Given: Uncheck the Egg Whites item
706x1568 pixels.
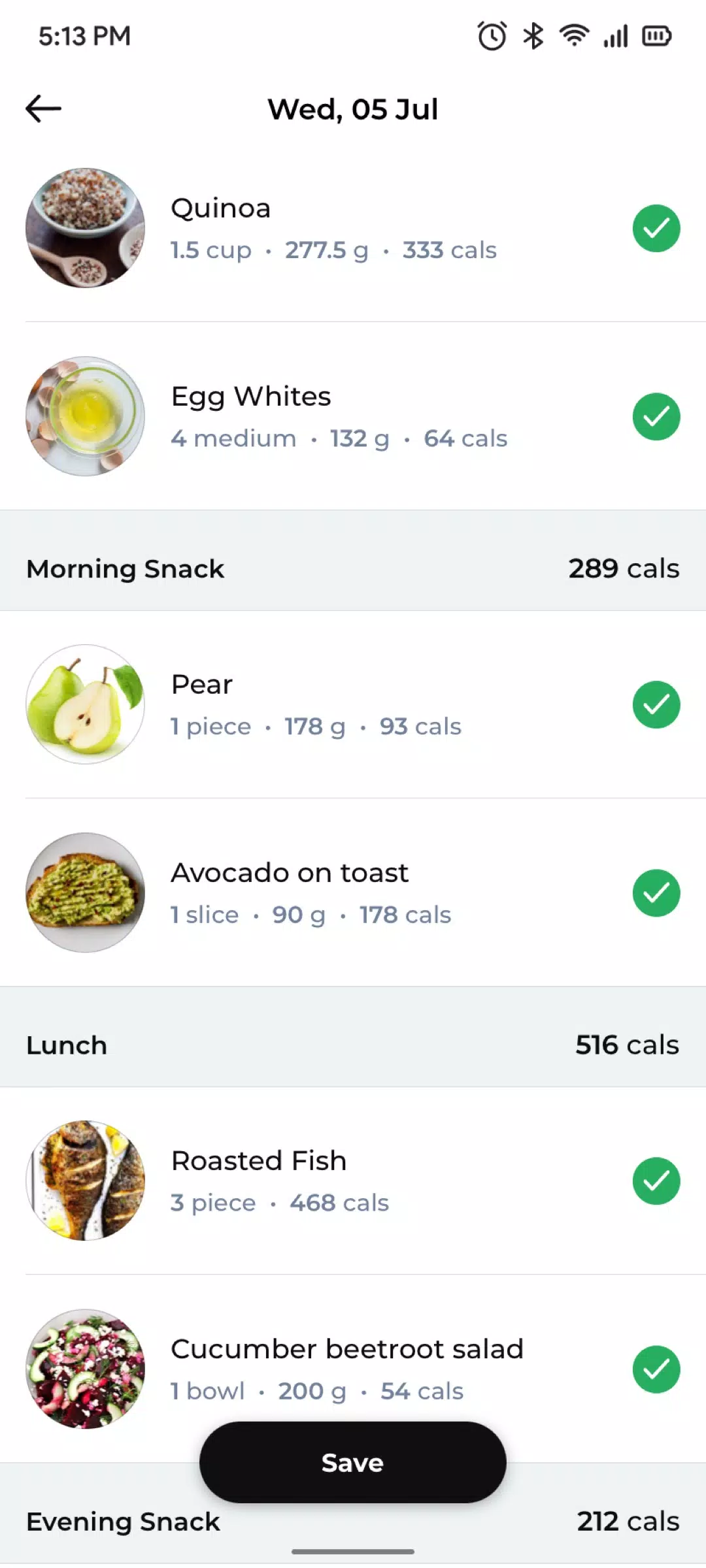Looking at the screenshot, I should click(x=656, y=416).
